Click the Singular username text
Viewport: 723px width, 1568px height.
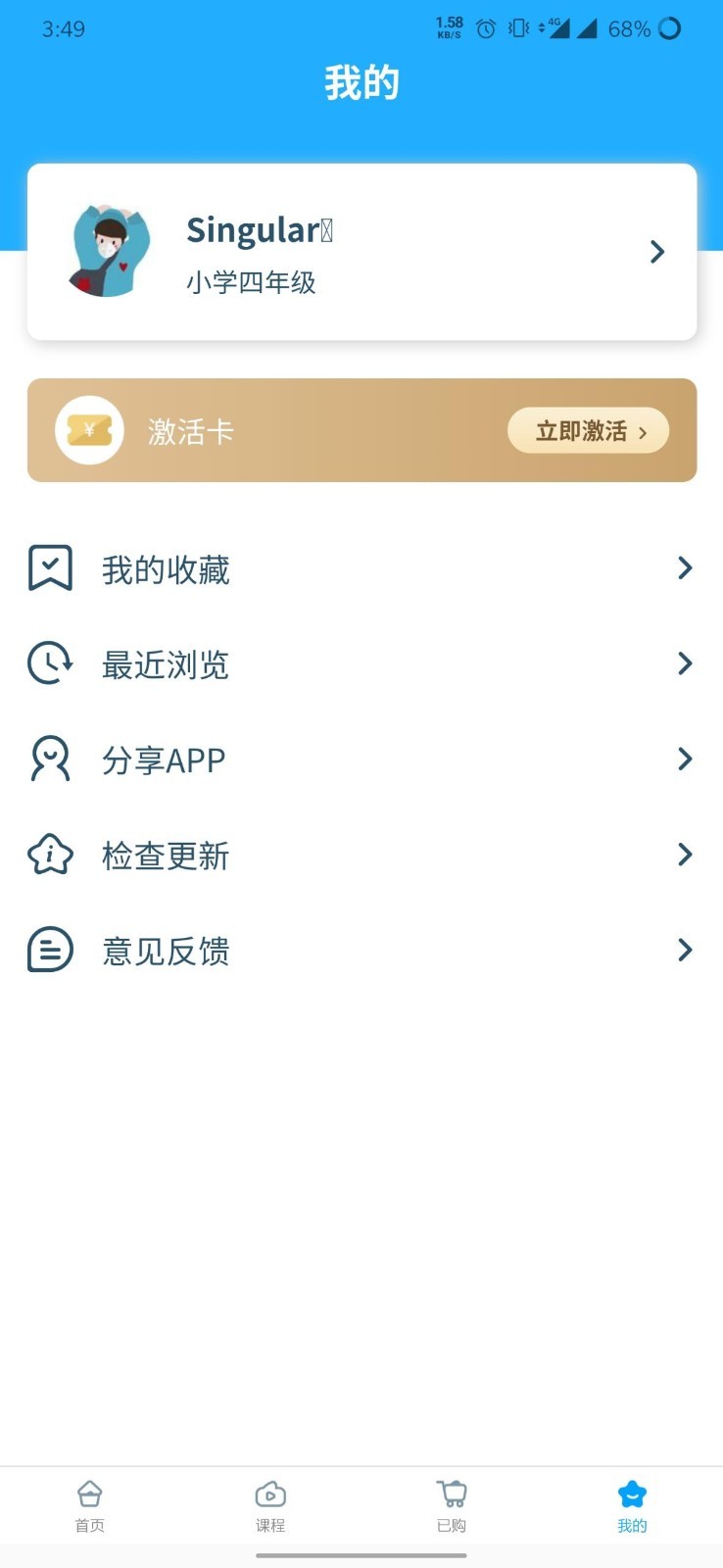click(258, 229)
